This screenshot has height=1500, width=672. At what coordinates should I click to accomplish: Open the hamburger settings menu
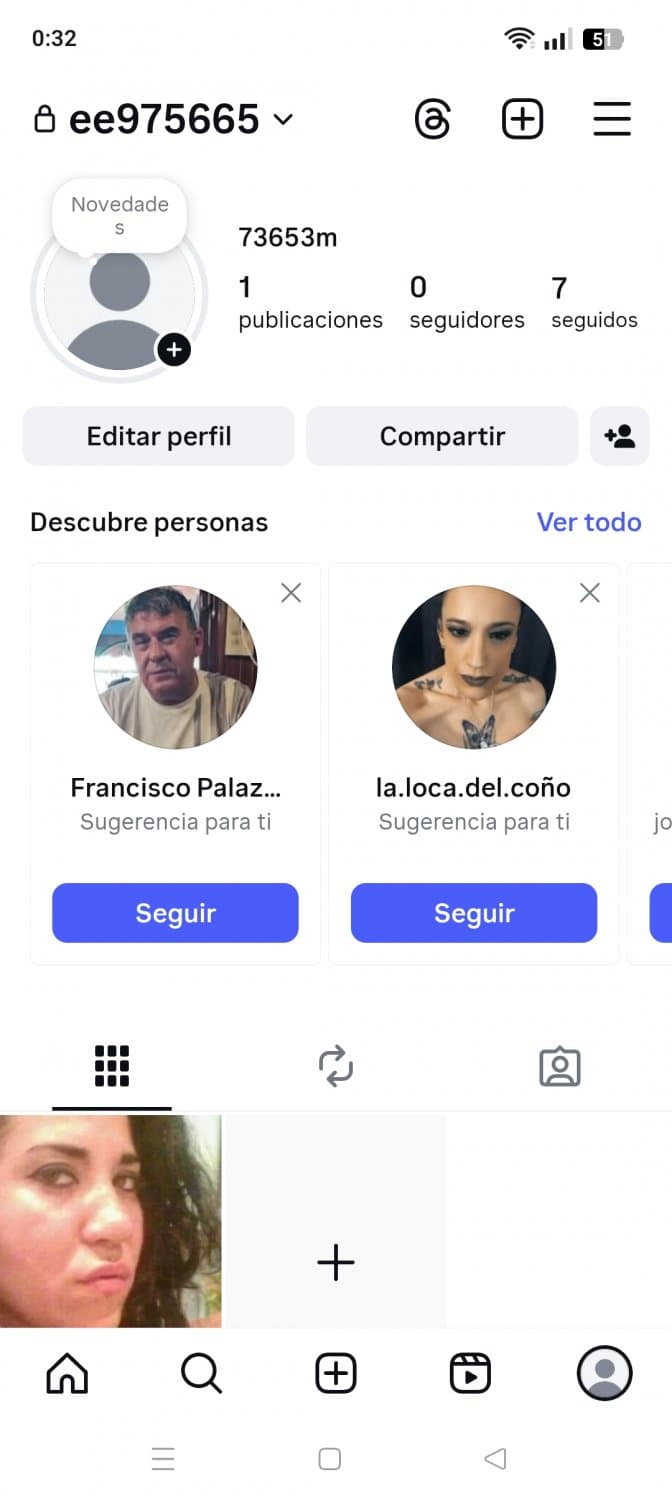(612, 120)
